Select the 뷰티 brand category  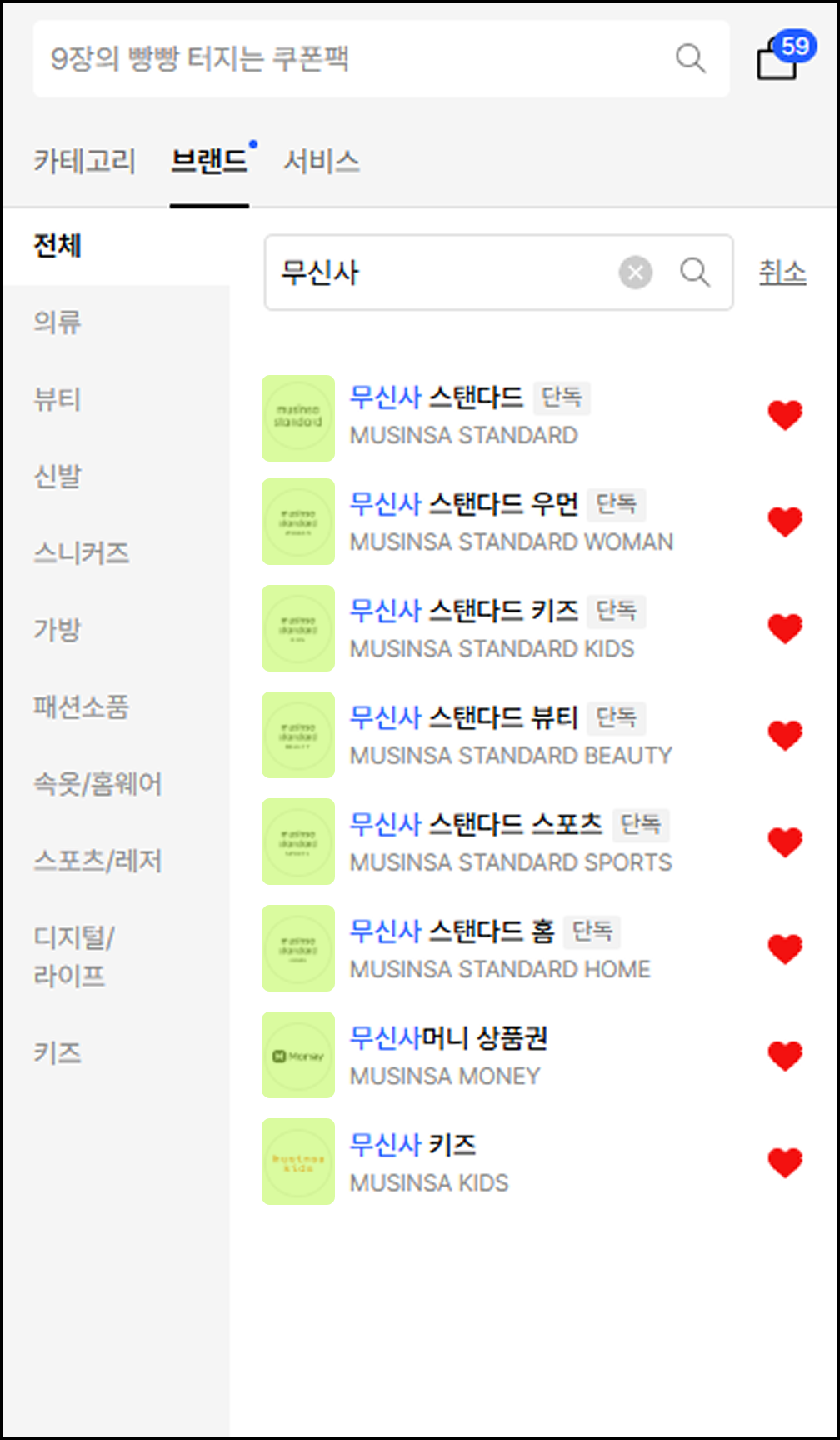[x=57, y=399]
